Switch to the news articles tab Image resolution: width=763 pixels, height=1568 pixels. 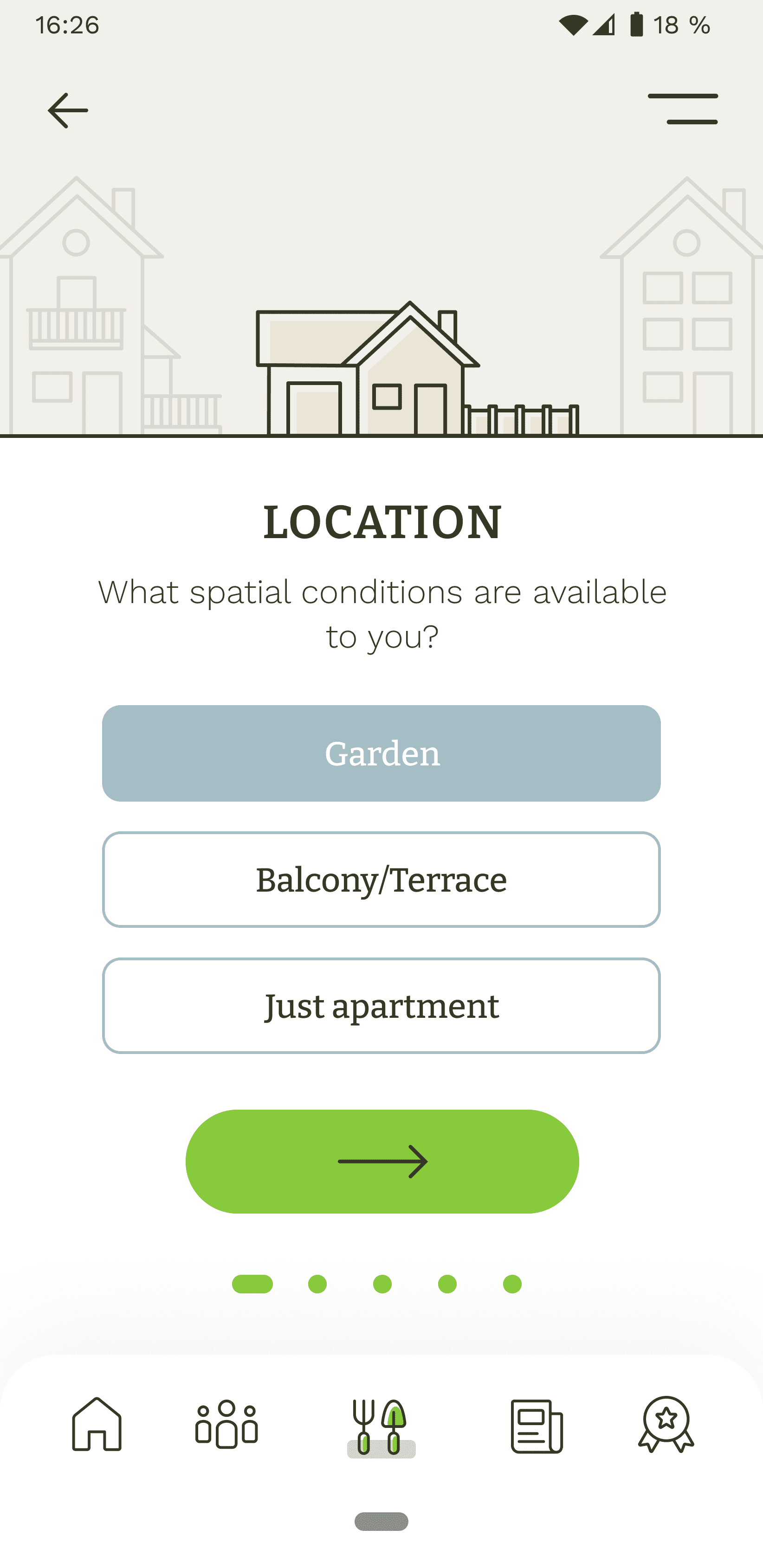pos(537,1426)
